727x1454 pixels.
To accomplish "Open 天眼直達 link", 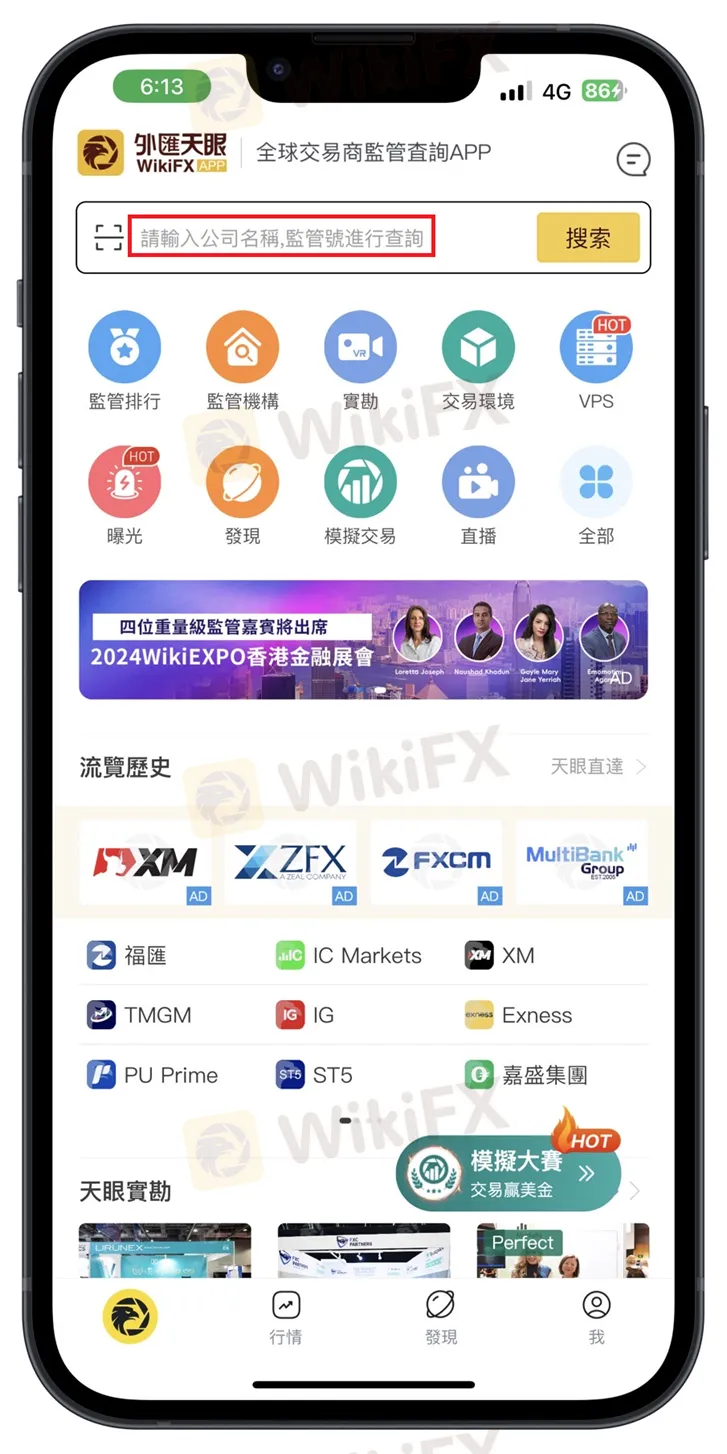I will click(598, 767).
